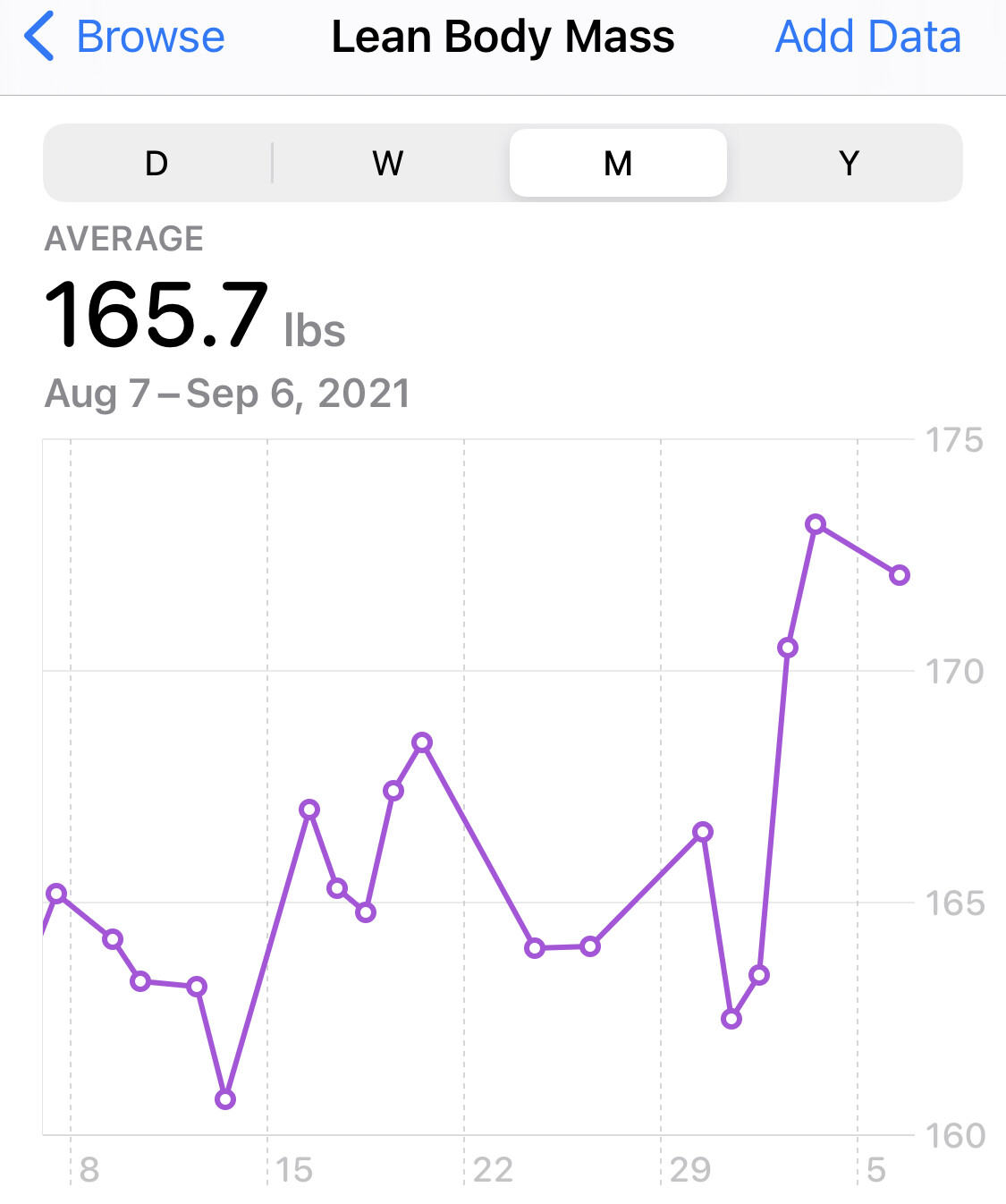
Task: Show the year (Y) view
Action: pyautogui.click(x=848, y=164)
